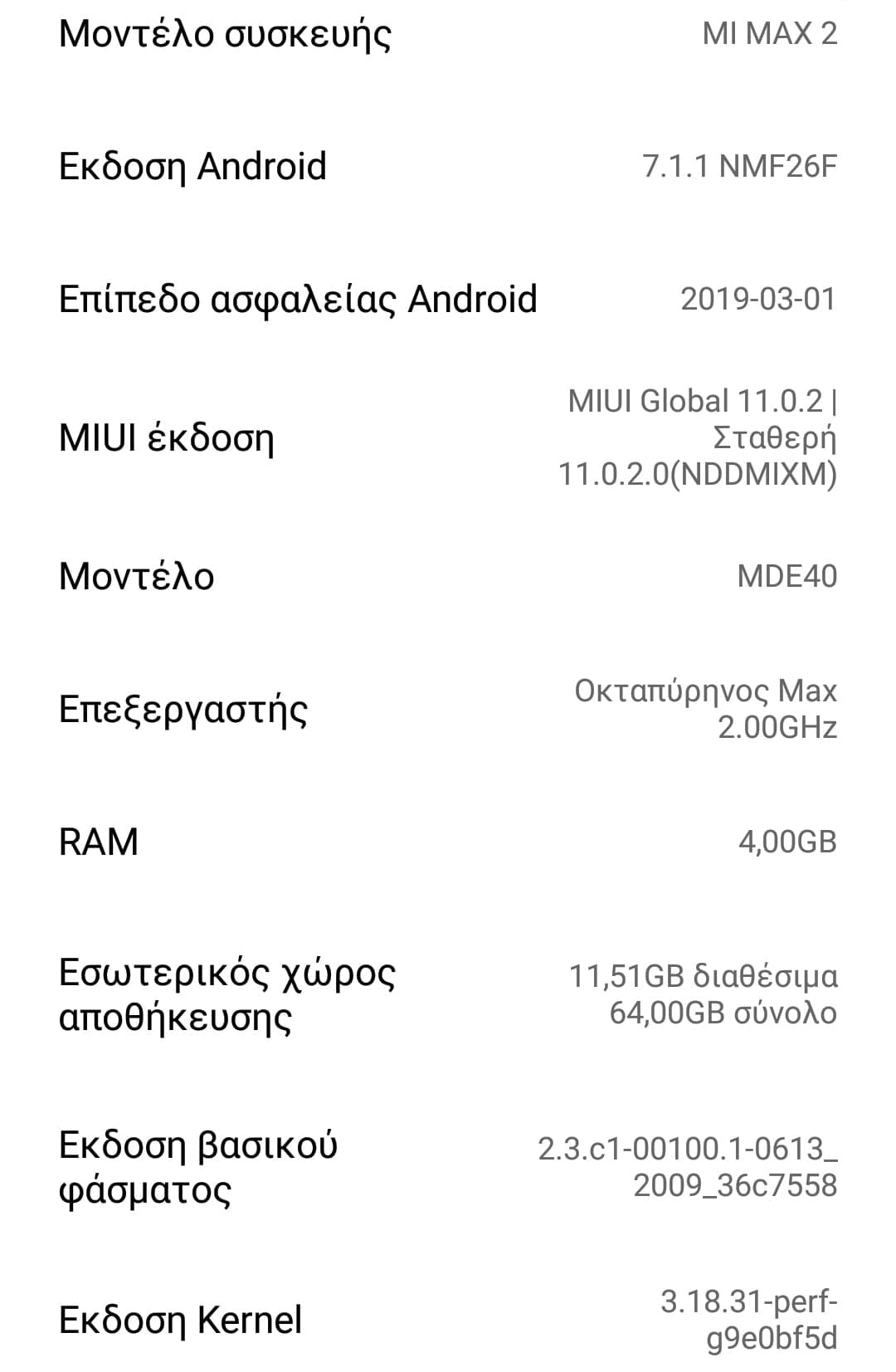The width and height of the screenshot is (896, 1372).
Task: Tap the Μοντέλο συσκευής row
Action: click(x=448, y=34)
